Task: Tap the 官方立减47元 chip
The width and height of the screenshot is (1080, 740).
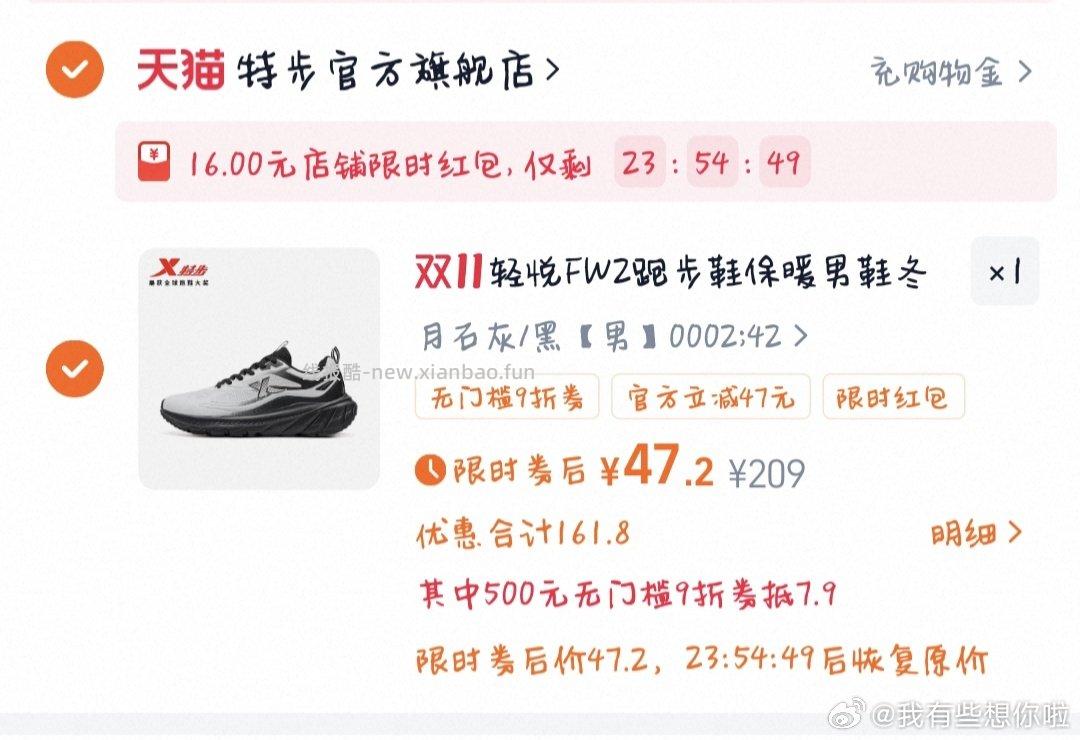Action: [711, 398]
